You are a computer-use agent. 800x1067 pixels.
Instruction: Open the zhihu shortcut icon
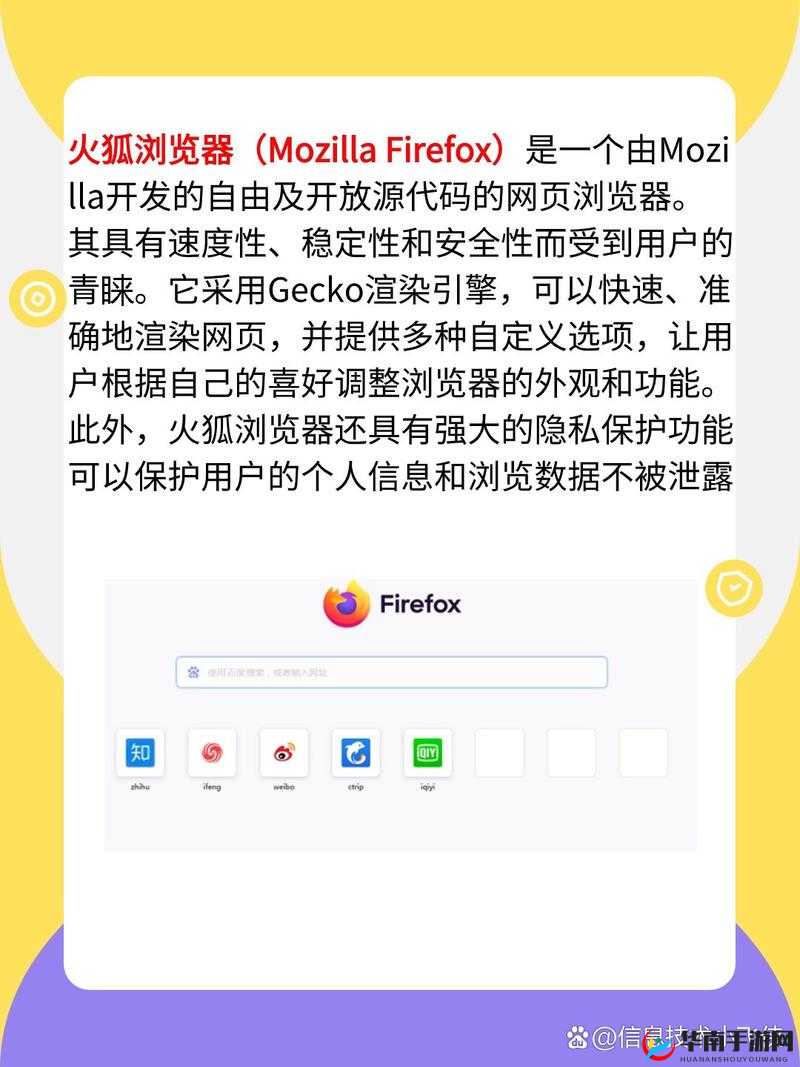(141, 752)
